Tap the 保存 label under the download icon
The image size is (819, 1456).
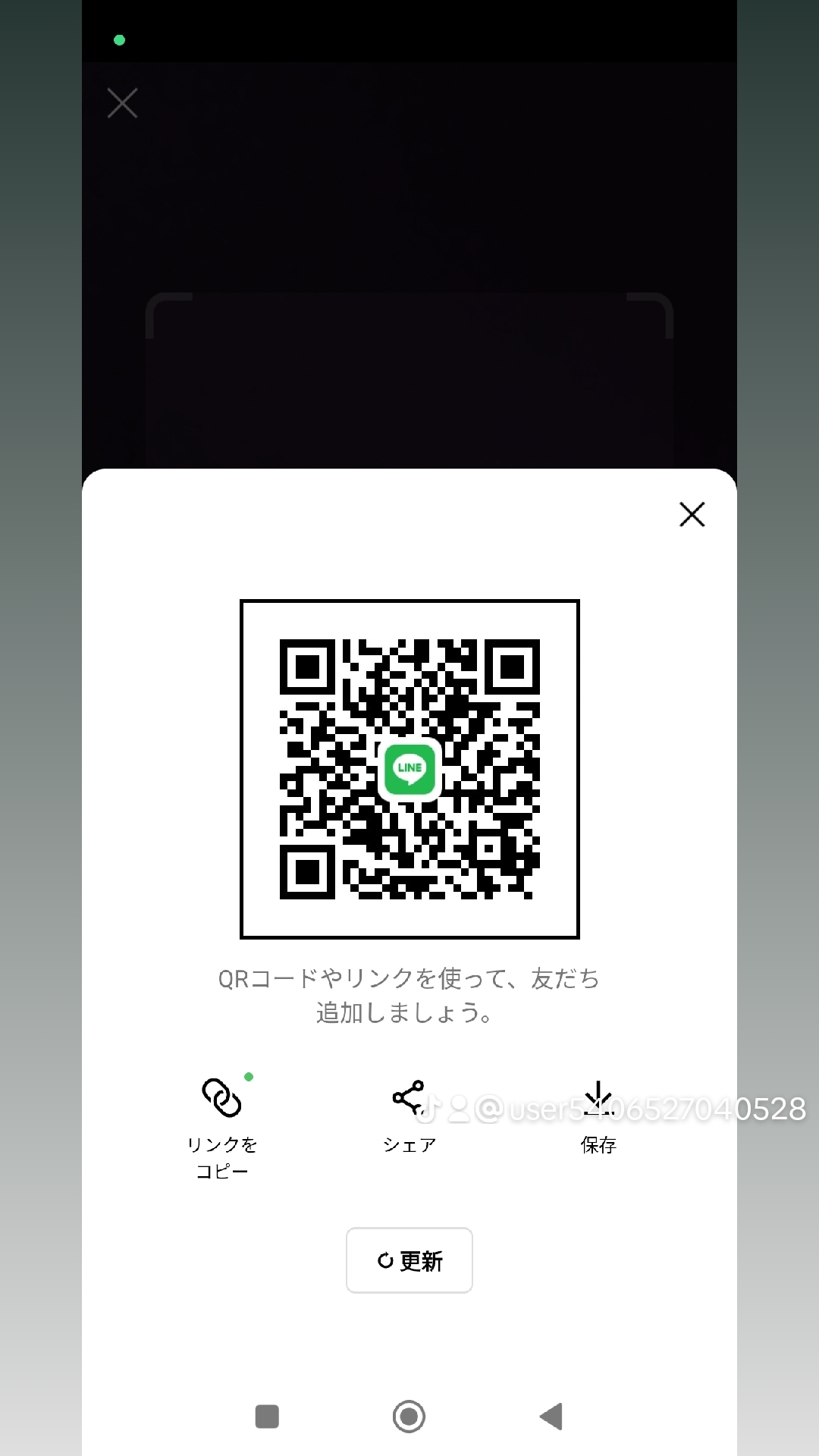pos(598,1146)
